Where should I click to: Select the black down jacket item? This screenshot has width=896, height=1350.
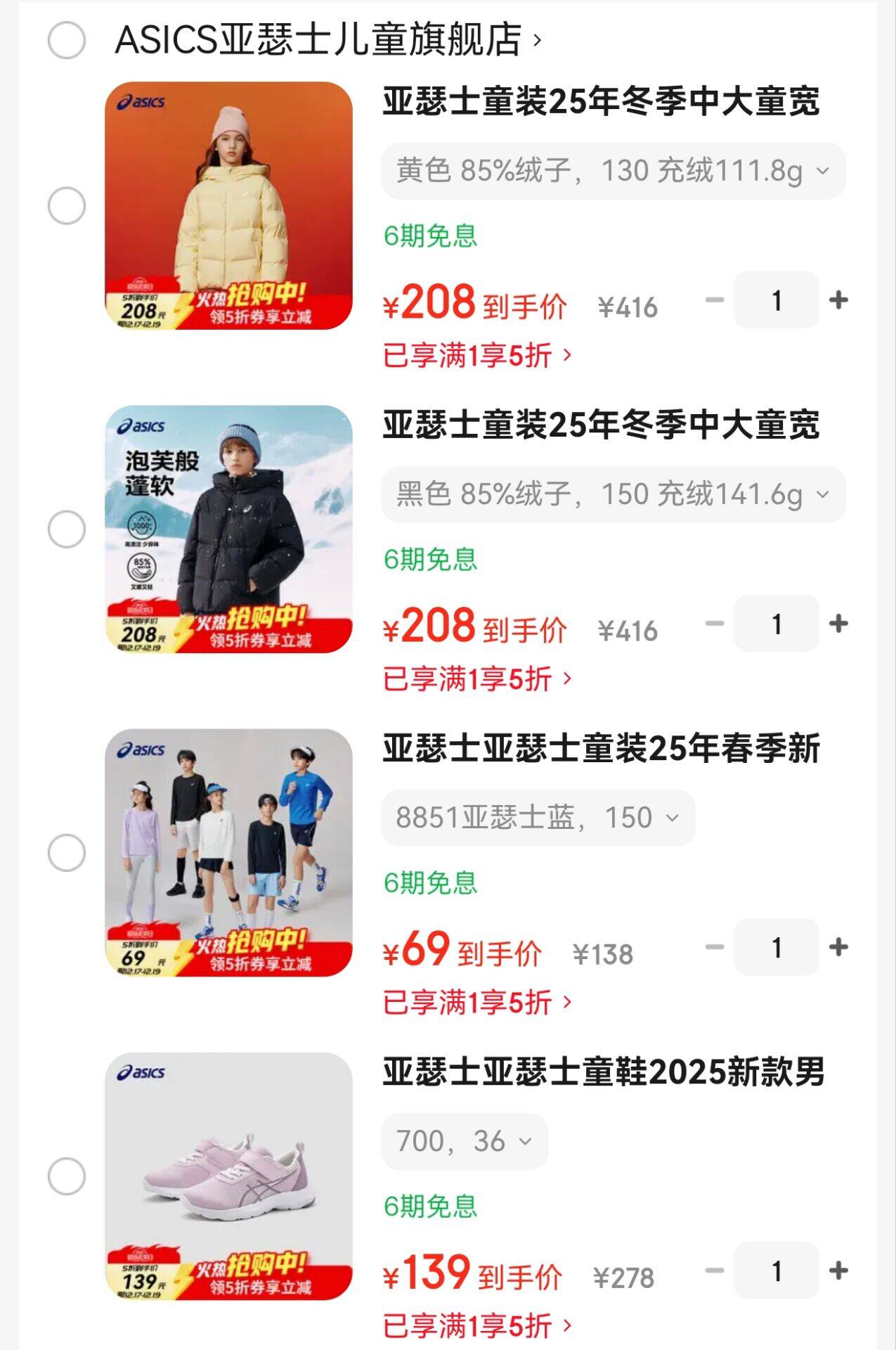67,529
